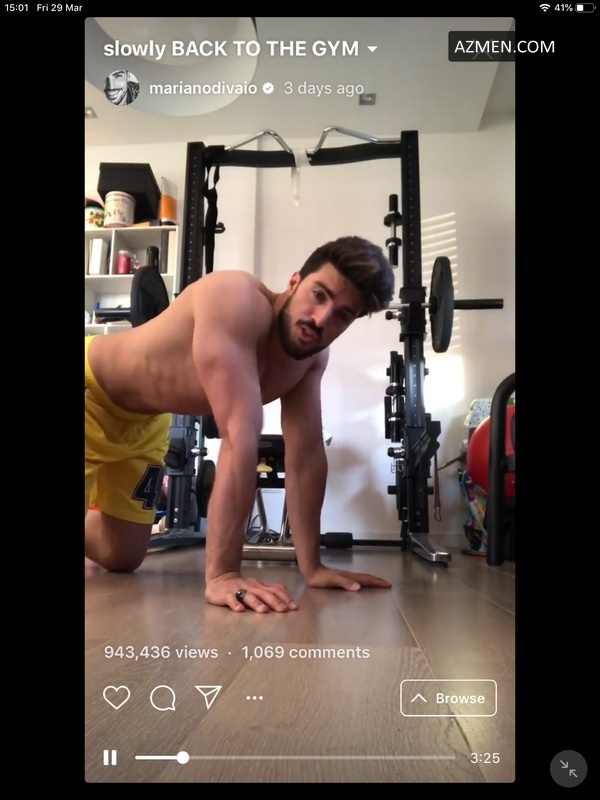View the 1,069 comments
This screenshot has width=600, height=800.
tap(305, 652)
